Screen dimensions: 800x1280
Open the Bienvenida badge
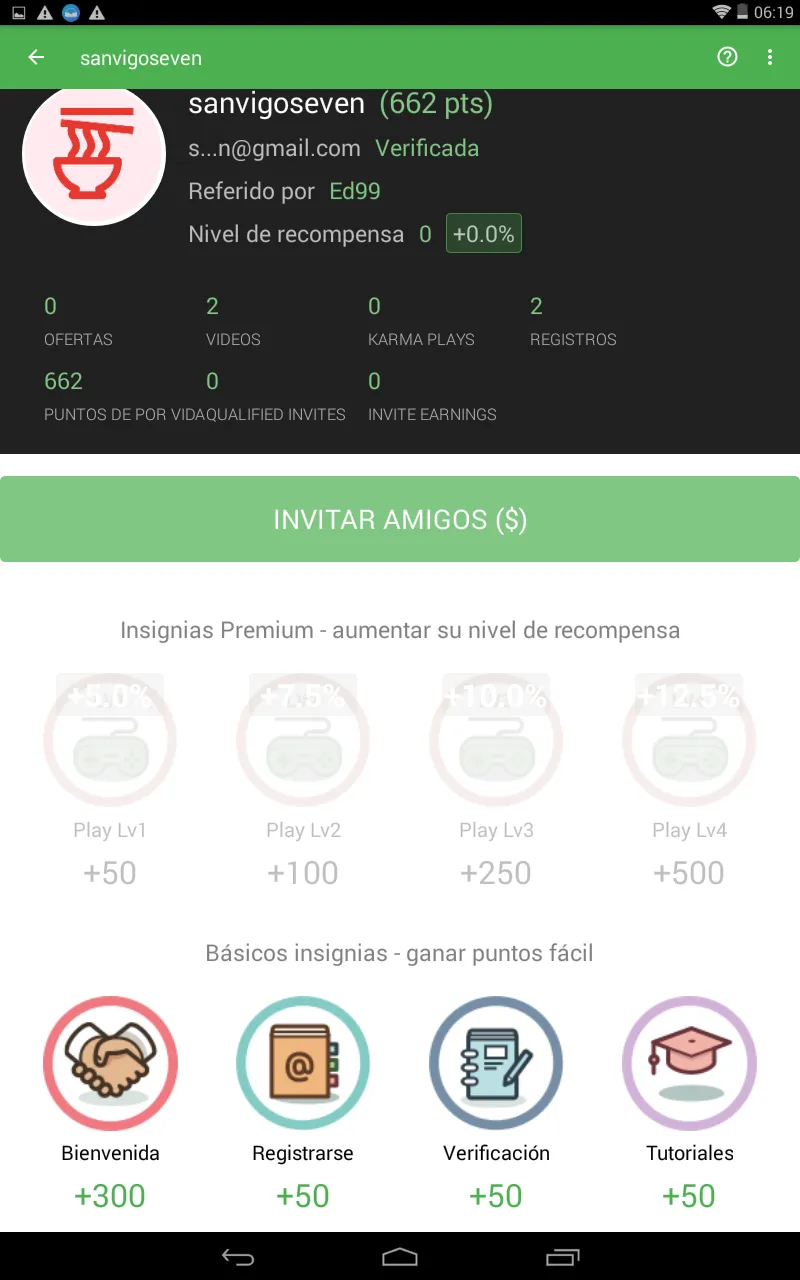(x=110, y=1062)
